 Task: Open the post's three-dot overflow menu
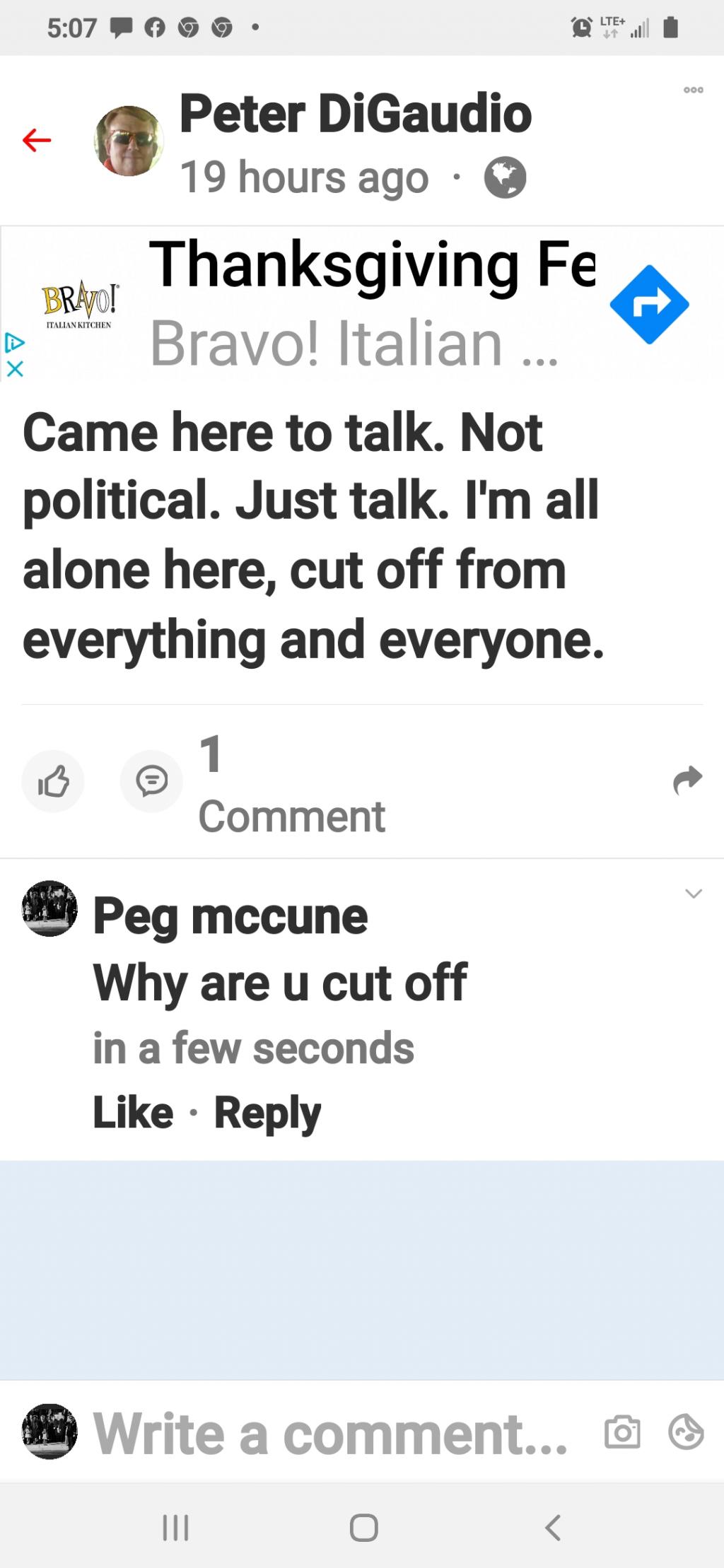click(x=693, y=90)
